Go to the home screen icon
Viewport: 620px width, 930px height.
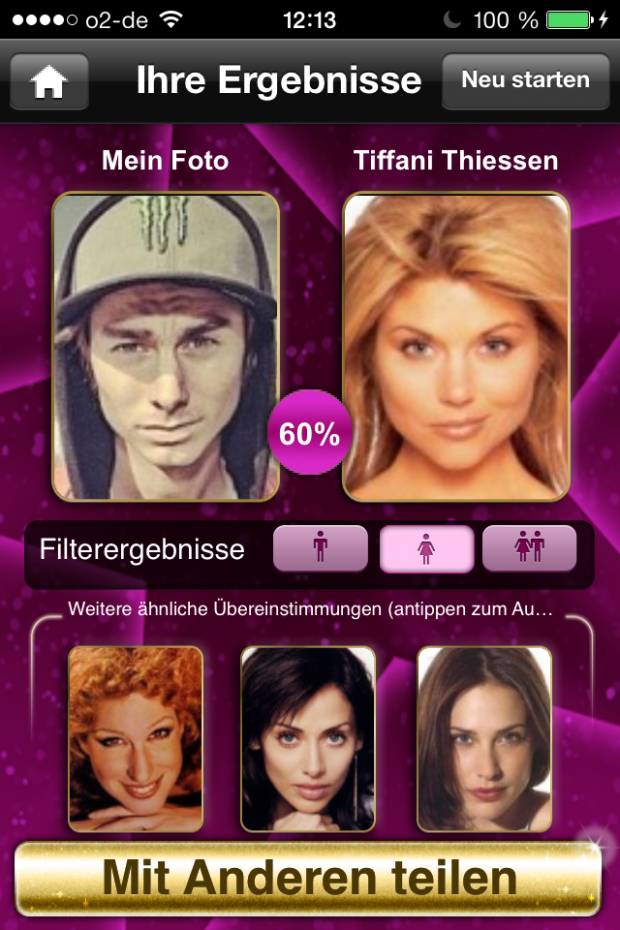(x=49, y=82)
